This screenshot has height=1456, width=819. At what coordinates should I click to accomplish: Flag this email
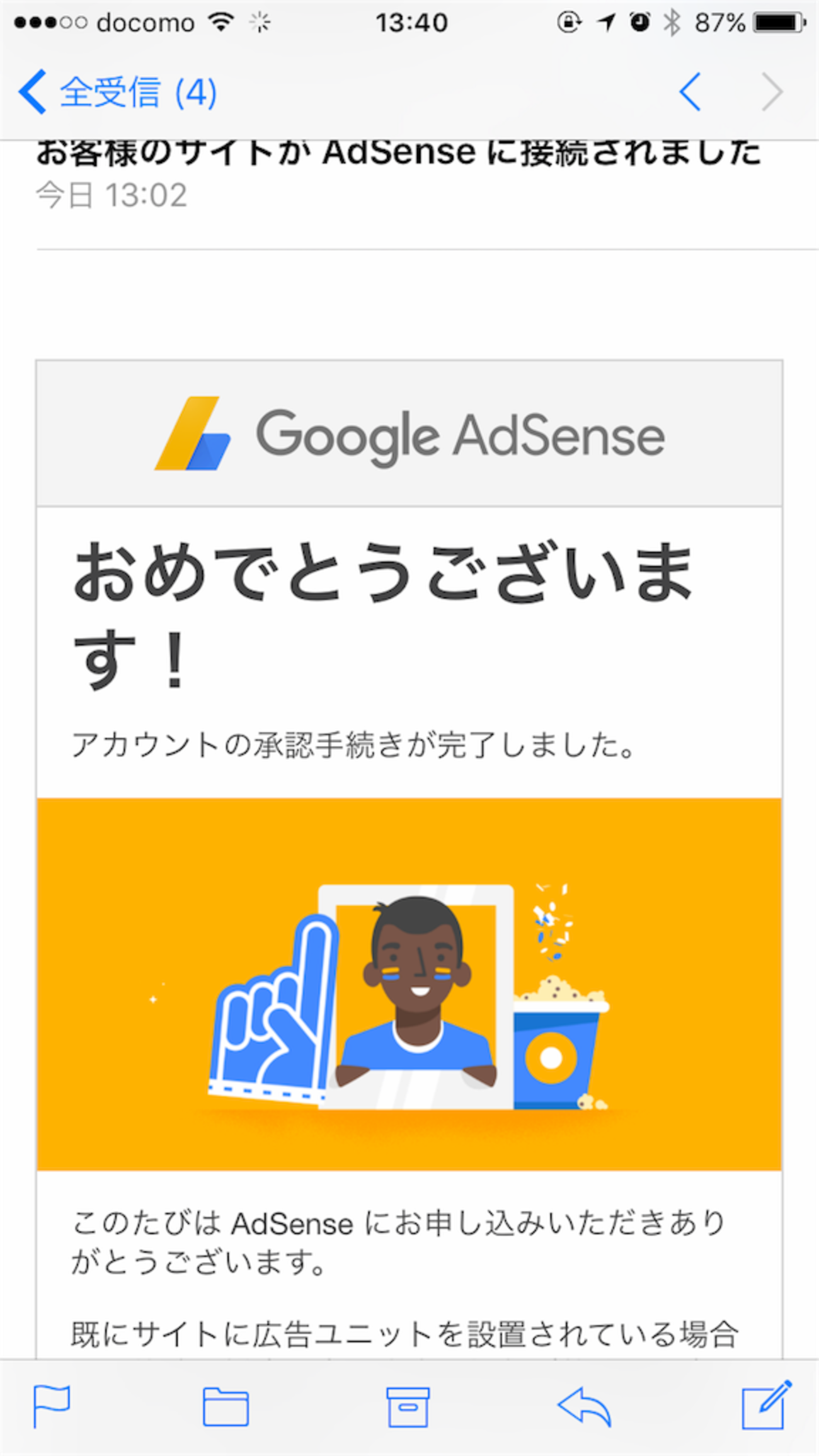click(52, 1406)
